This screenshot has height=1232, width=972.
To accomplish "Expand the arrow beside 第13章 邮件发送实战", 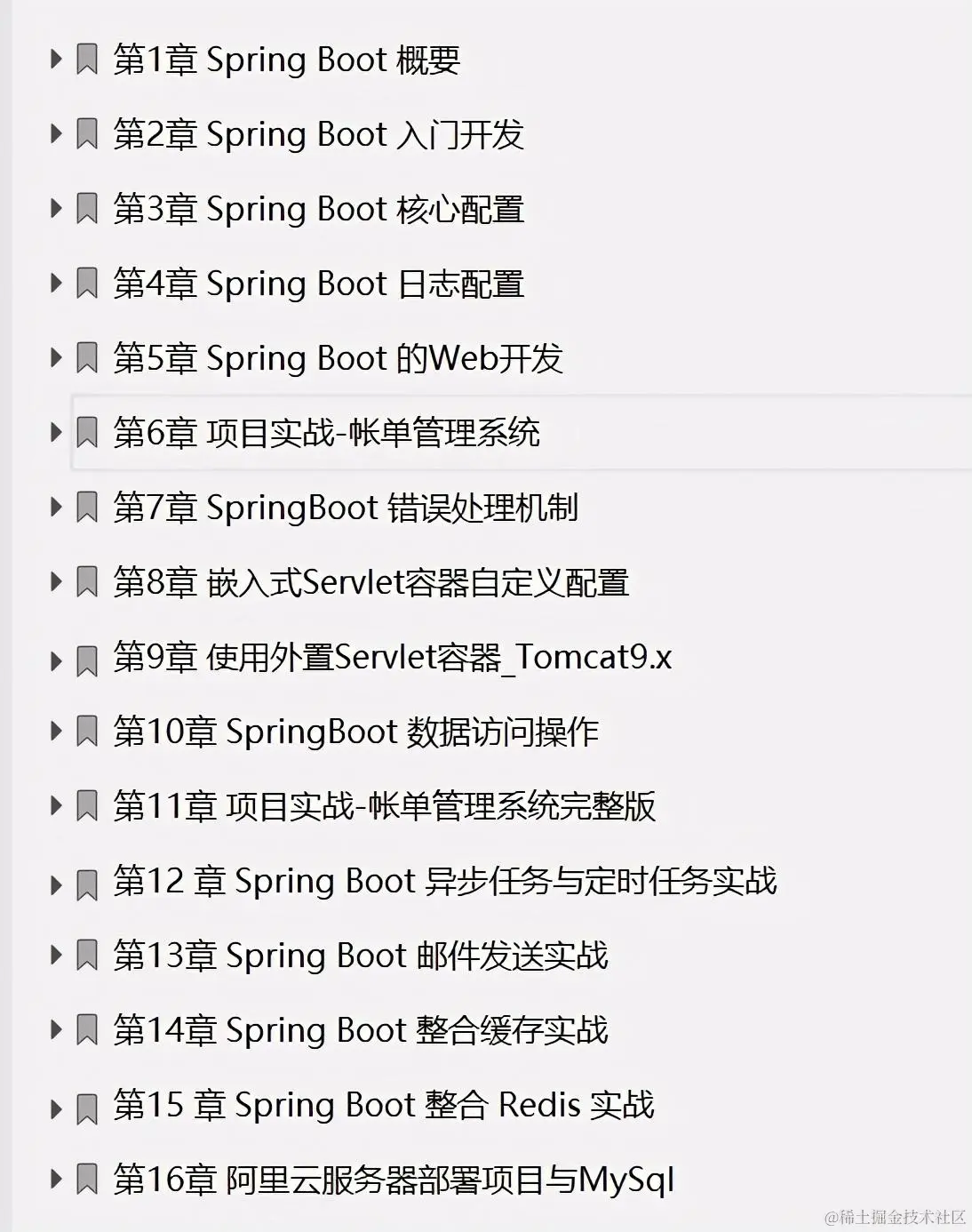I will point(56,956).
